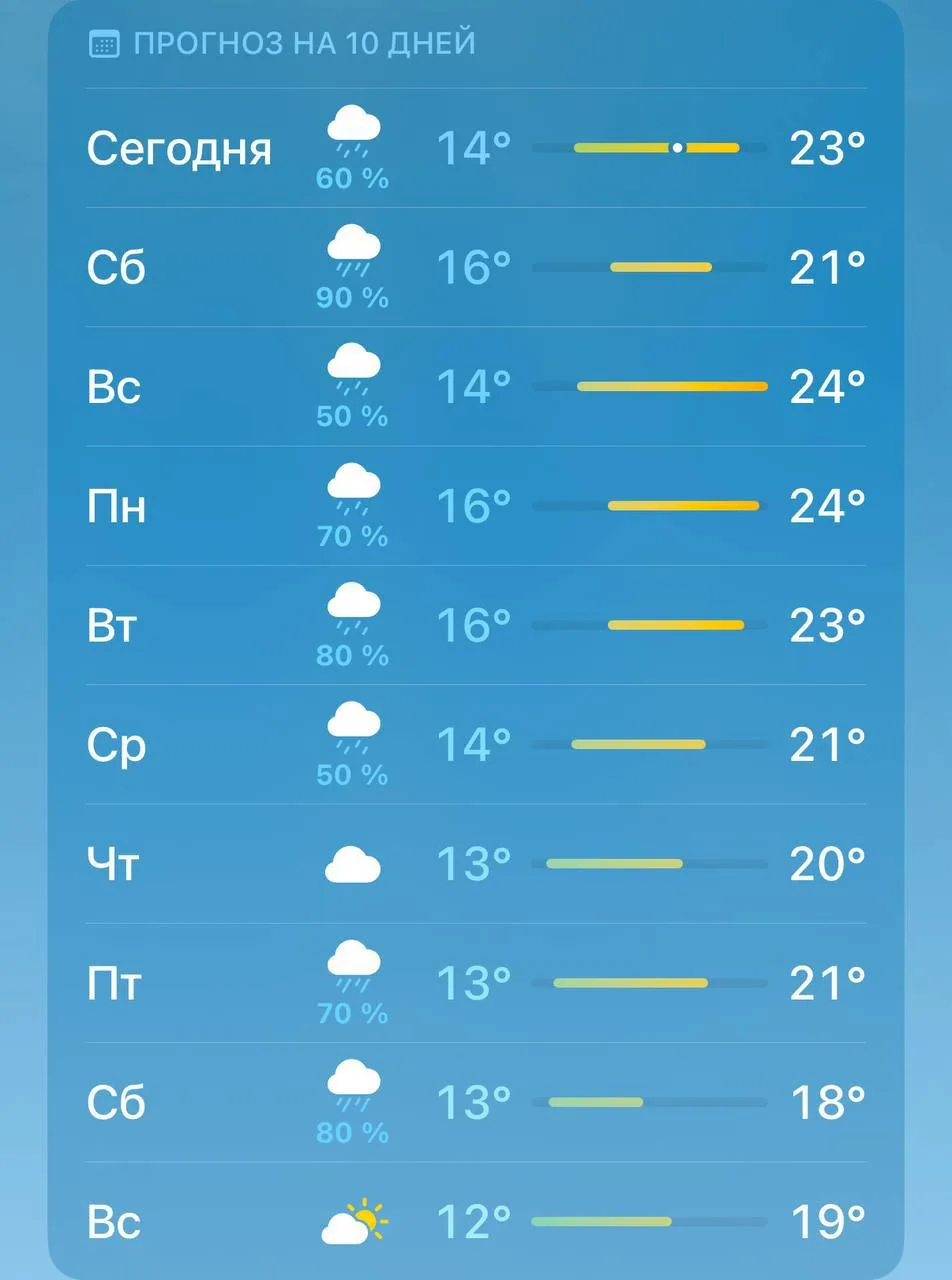View Пт forecast details
The height and width of the screenshot is (1280, 952).
(476, 983)
